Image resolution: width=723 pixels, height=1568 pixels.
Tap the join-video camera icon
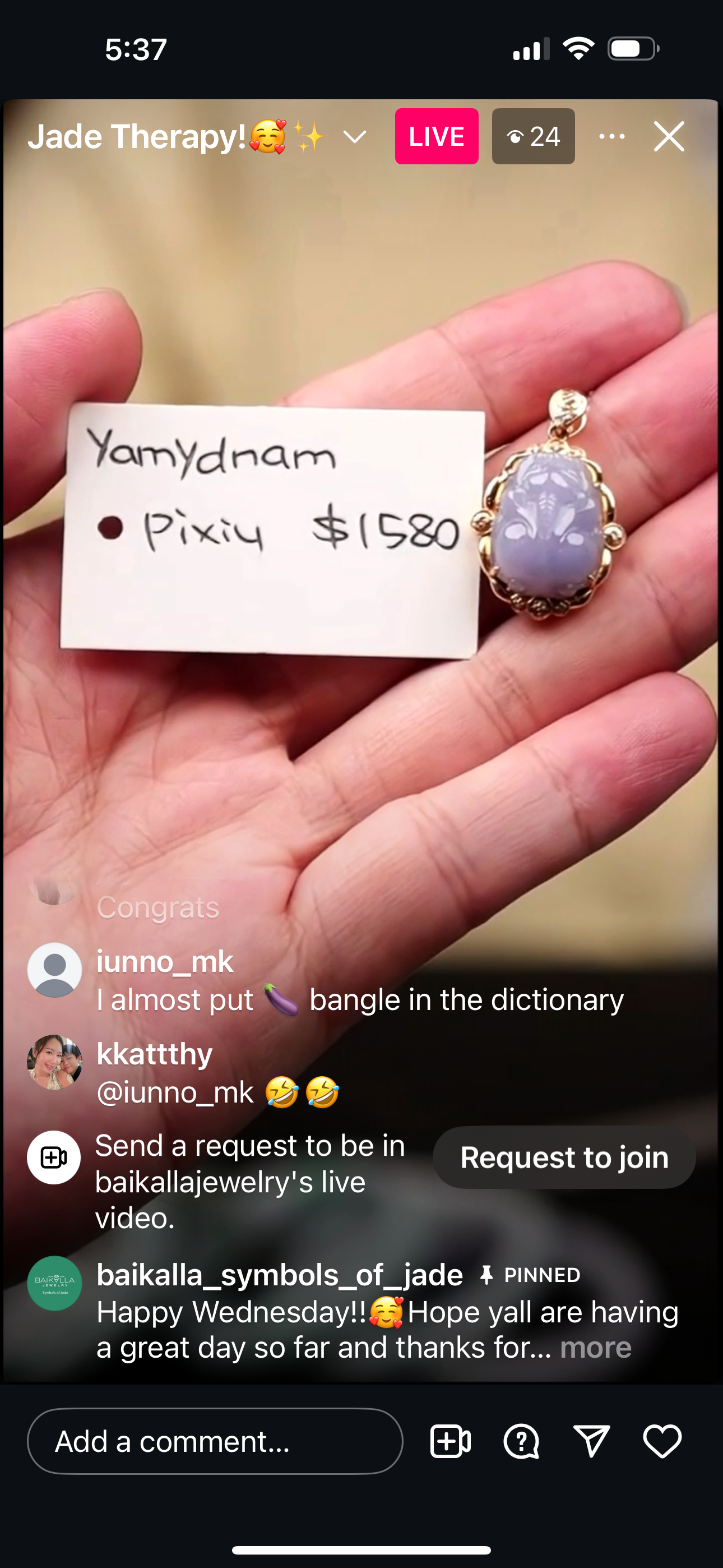tap(451, 1441)
